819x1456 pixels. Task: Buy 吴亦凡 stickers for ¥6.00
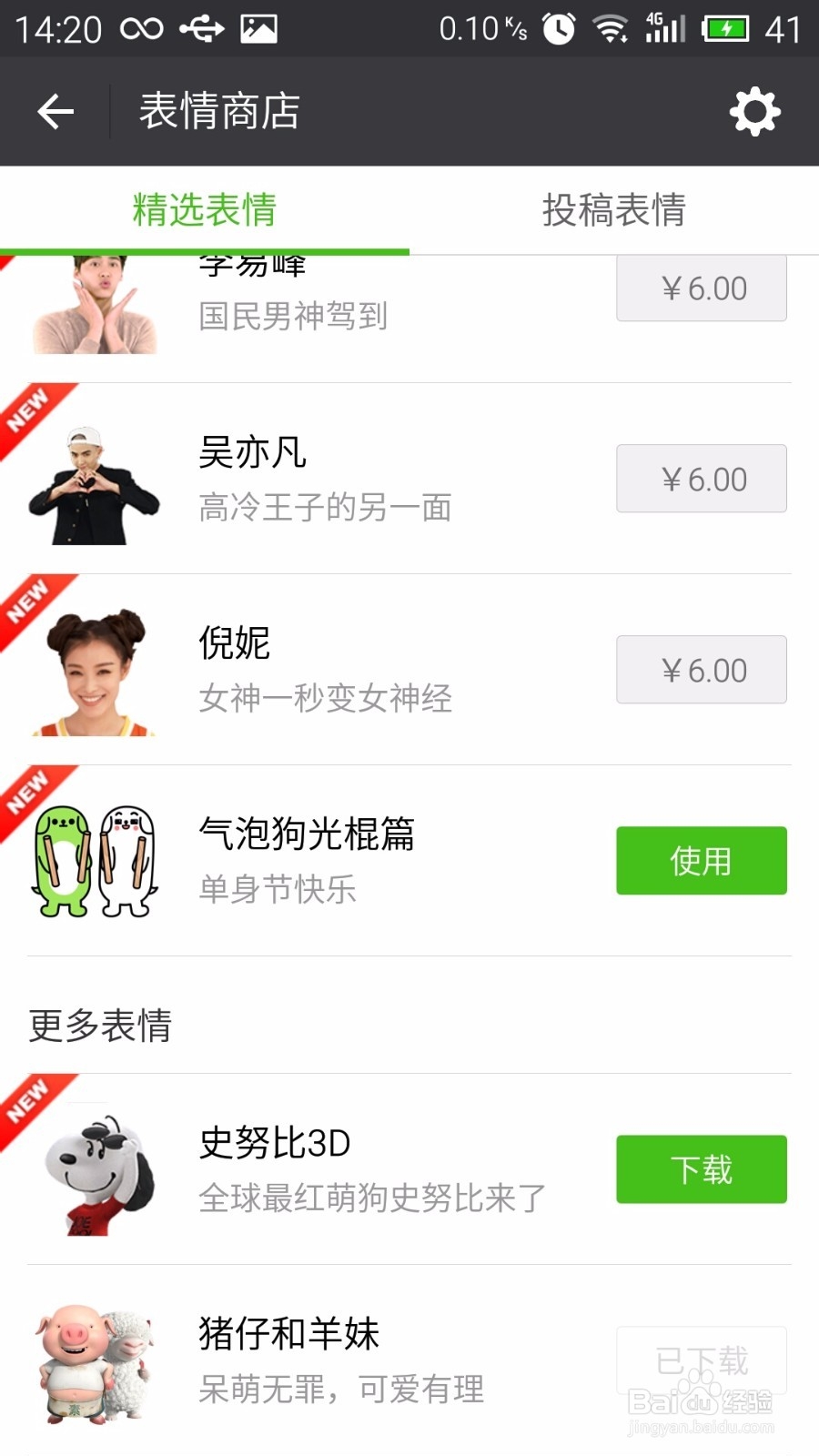click(702, 479)
